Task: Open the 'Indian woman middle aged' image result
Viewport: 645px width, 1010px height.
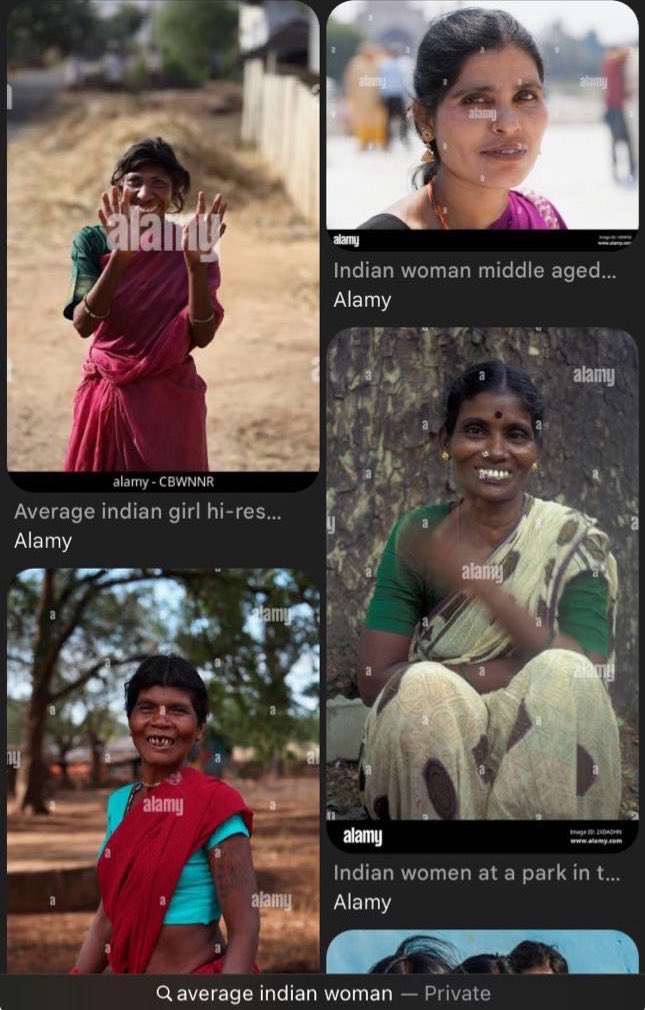Action: click(x=482, y=125)
